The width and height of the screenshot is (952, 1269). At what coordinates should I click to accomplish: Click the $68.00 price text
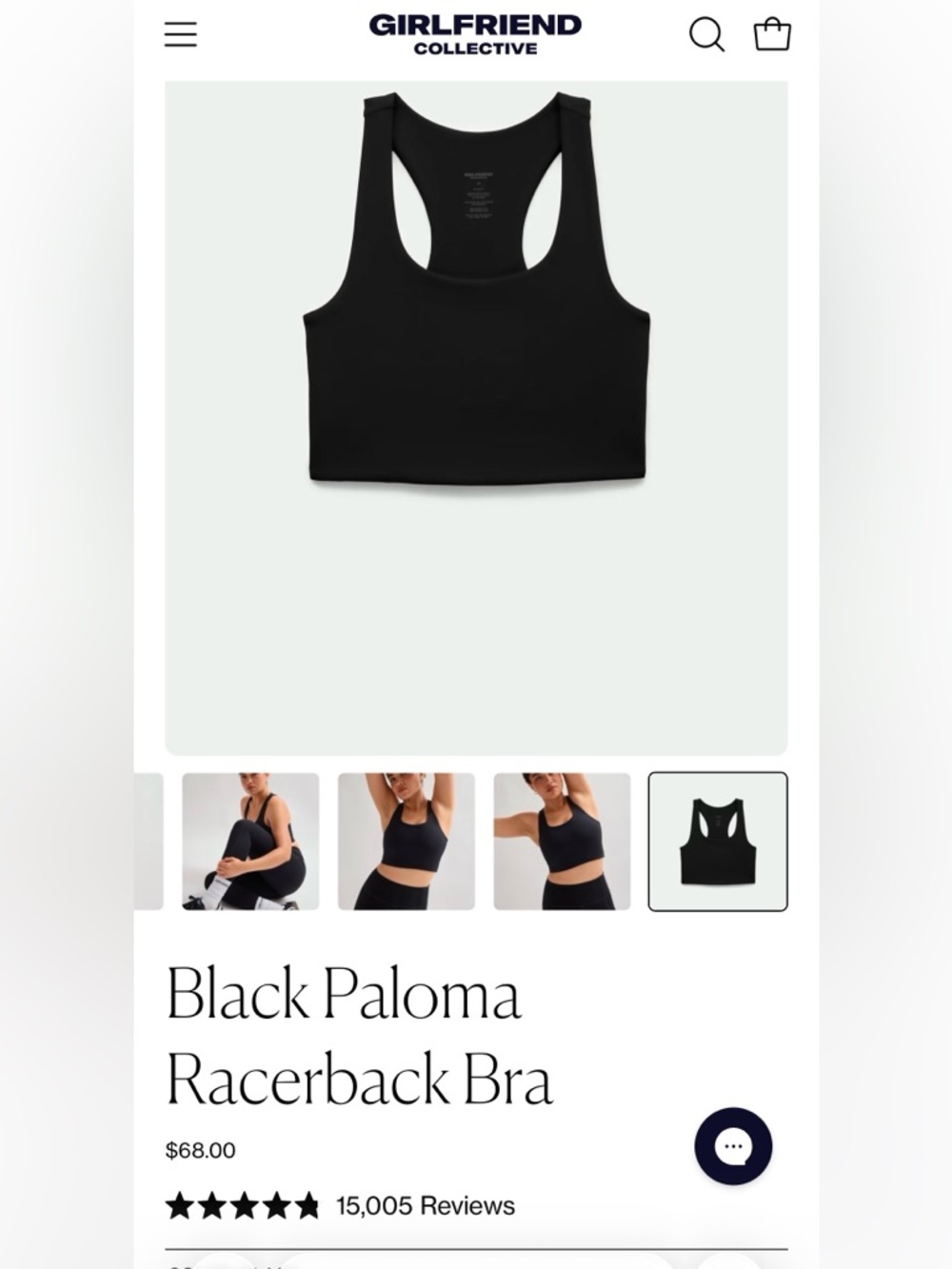(199, 1150)
